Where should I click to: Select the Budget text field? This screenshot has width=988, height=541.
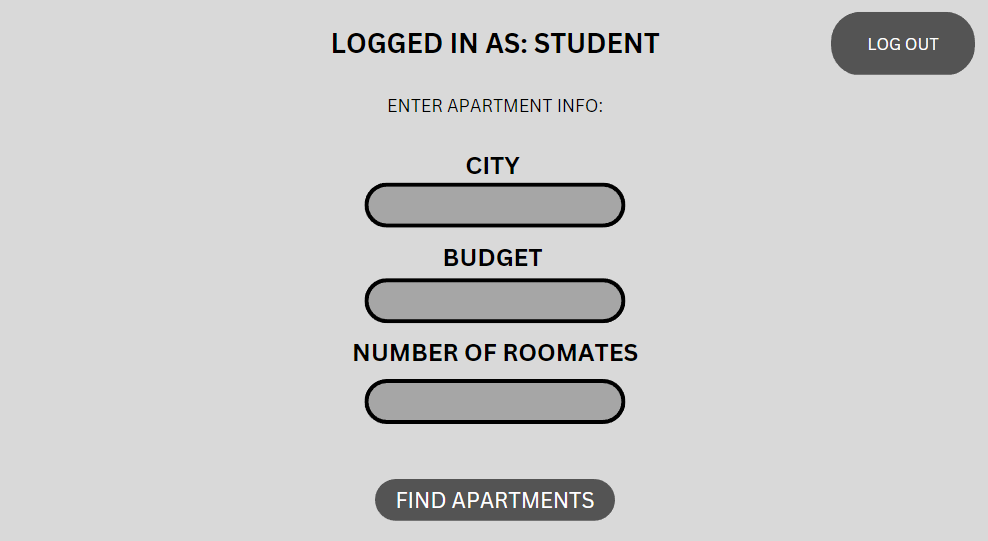tap(494, 301)
